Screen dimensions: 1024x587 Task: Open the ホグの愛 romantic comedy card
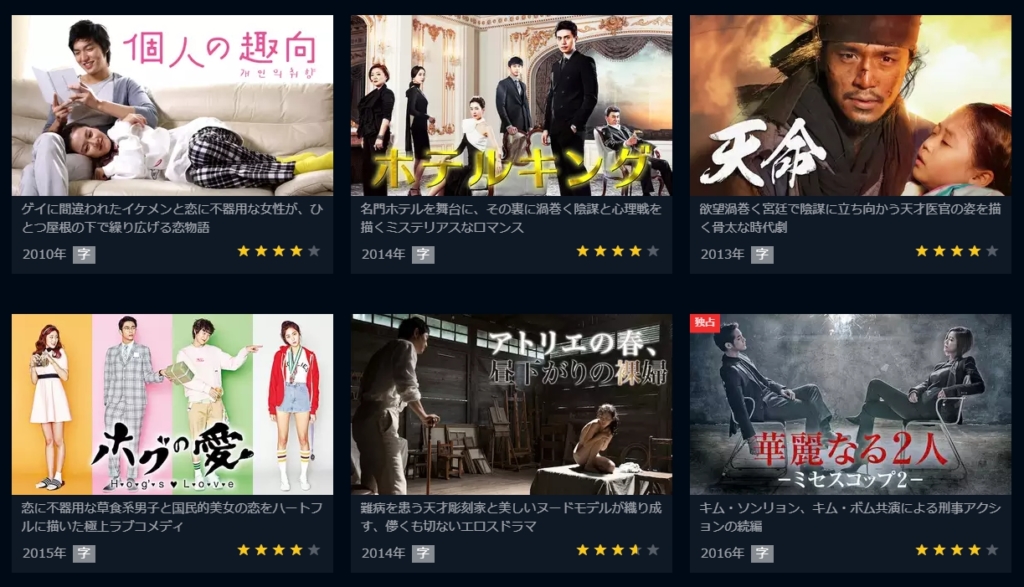coord(172,404)
